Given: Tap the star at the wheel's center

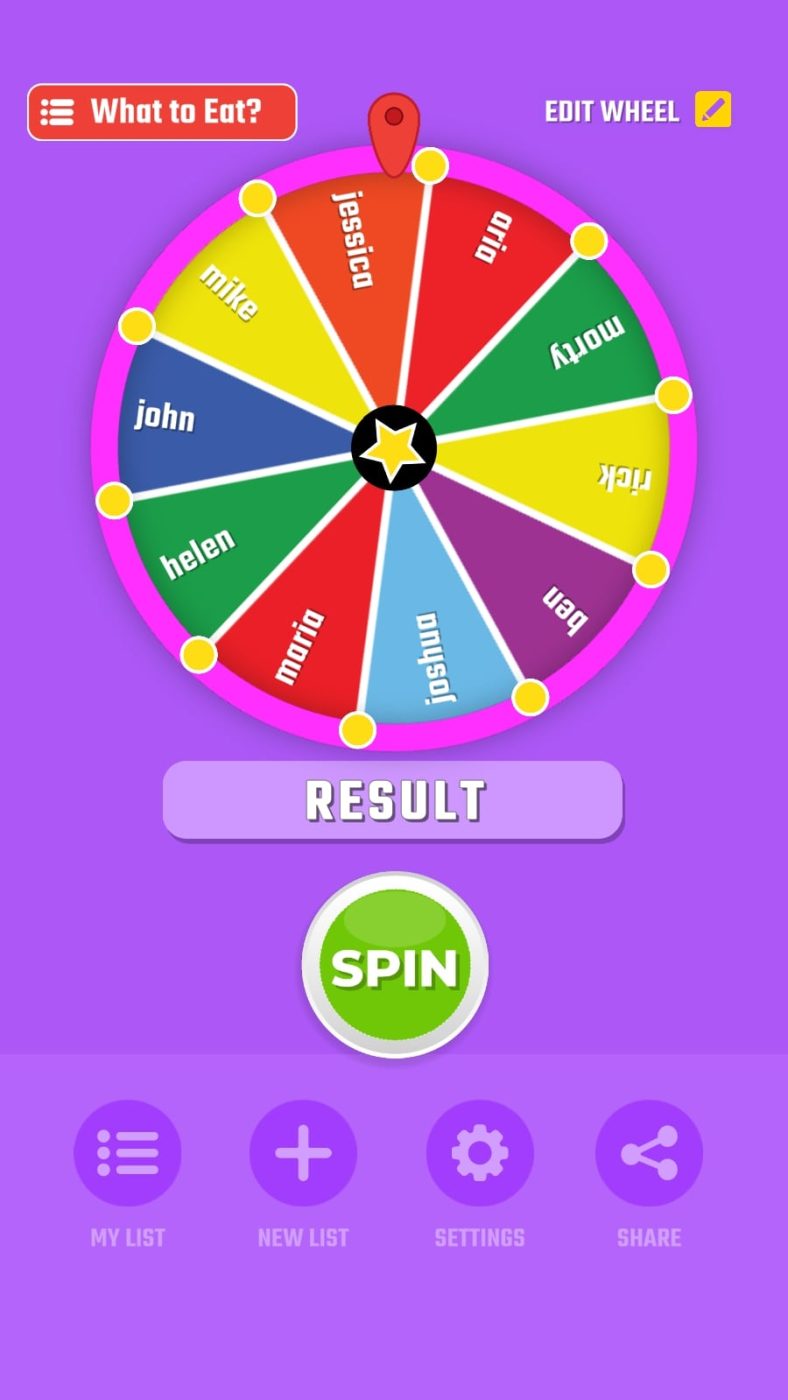Looking at the screenshot, I should [x=394, y=447].
